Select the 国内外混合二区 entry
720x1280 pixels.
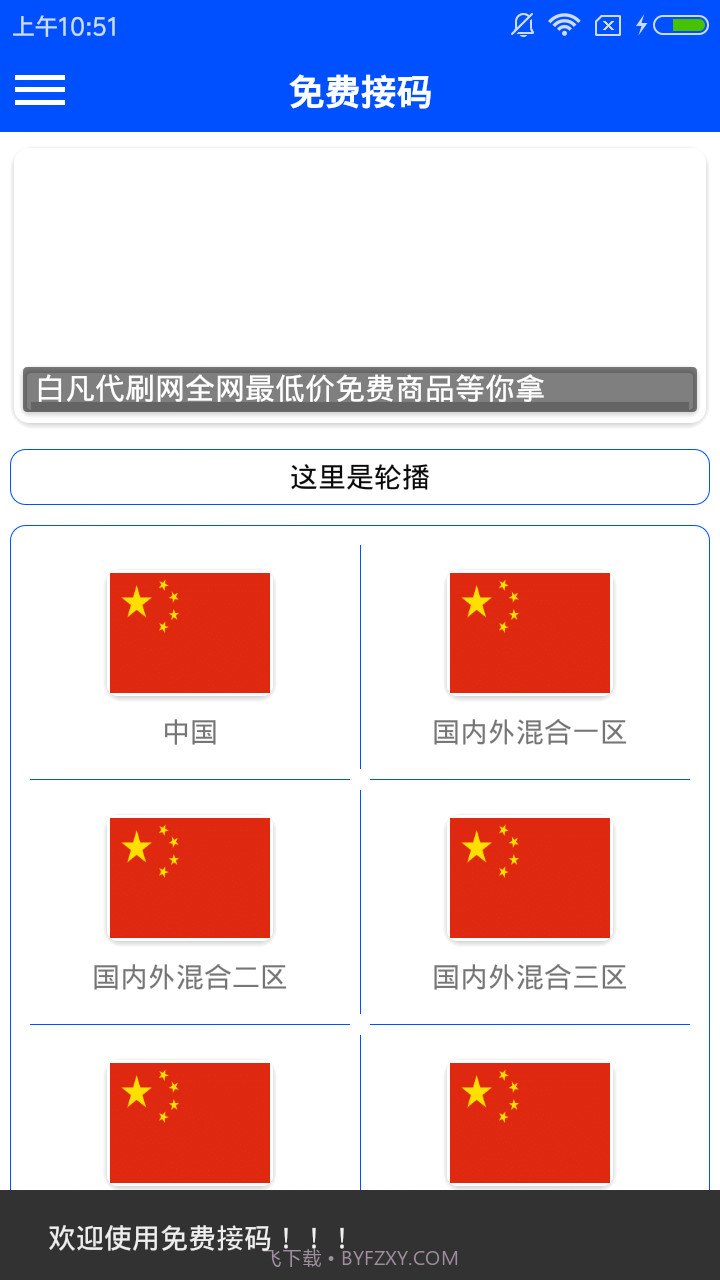coord(189,977)
